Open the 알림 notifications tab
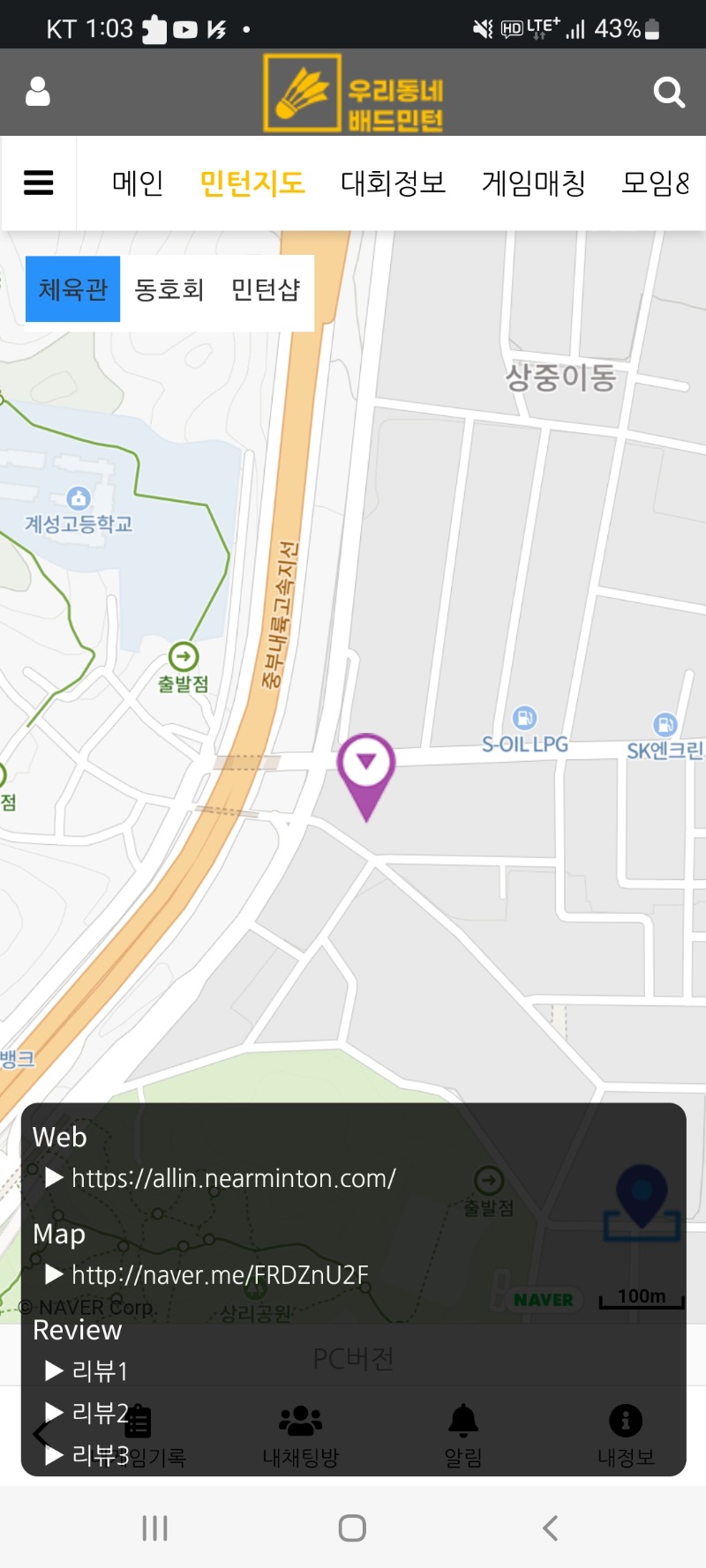The width and height of the screenshot is (706, 1568). pos(463,1436)
